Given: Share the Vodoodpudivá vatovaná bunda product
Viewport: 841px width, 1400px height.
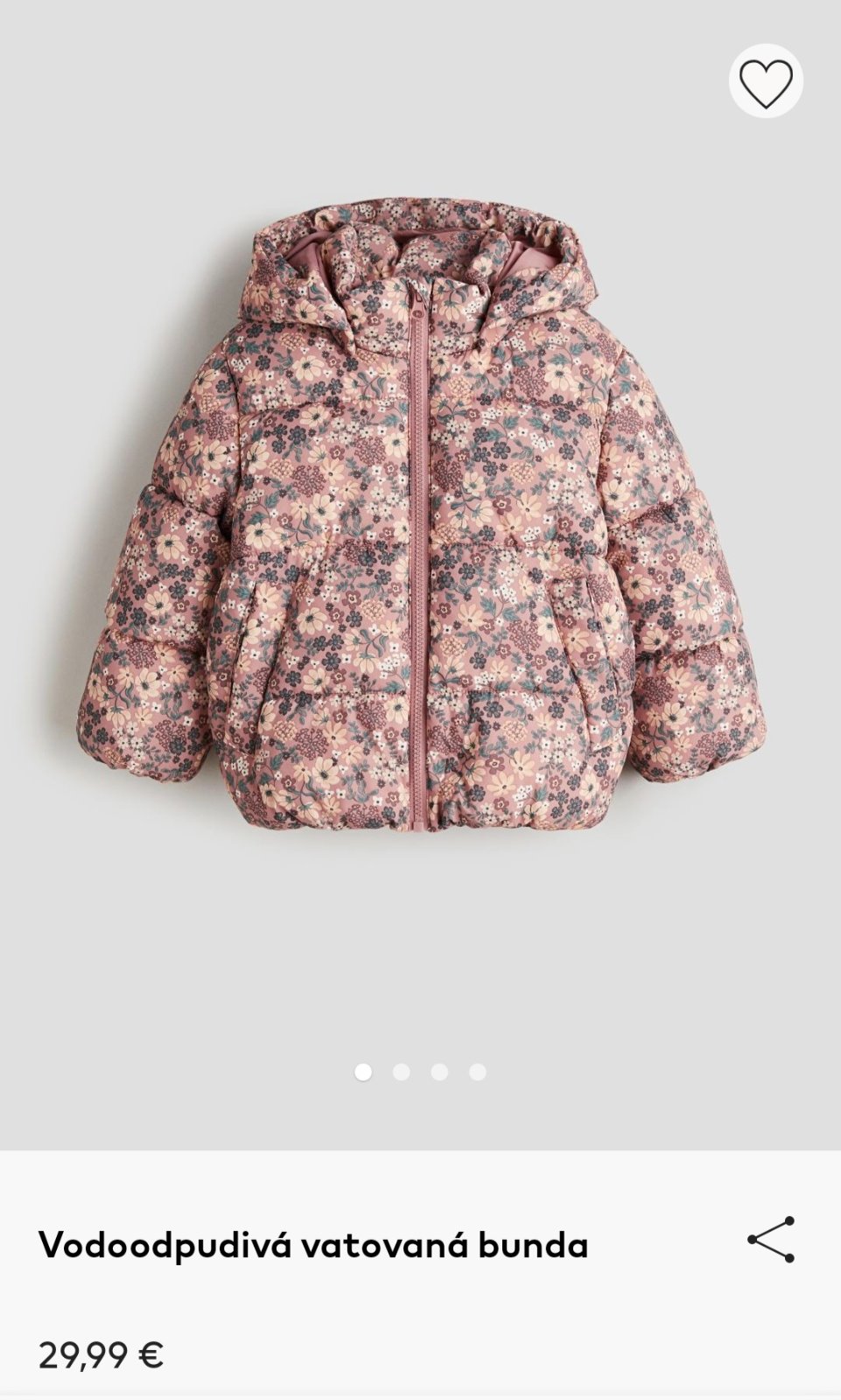Looking at the screenshot, I should 771,1239.
